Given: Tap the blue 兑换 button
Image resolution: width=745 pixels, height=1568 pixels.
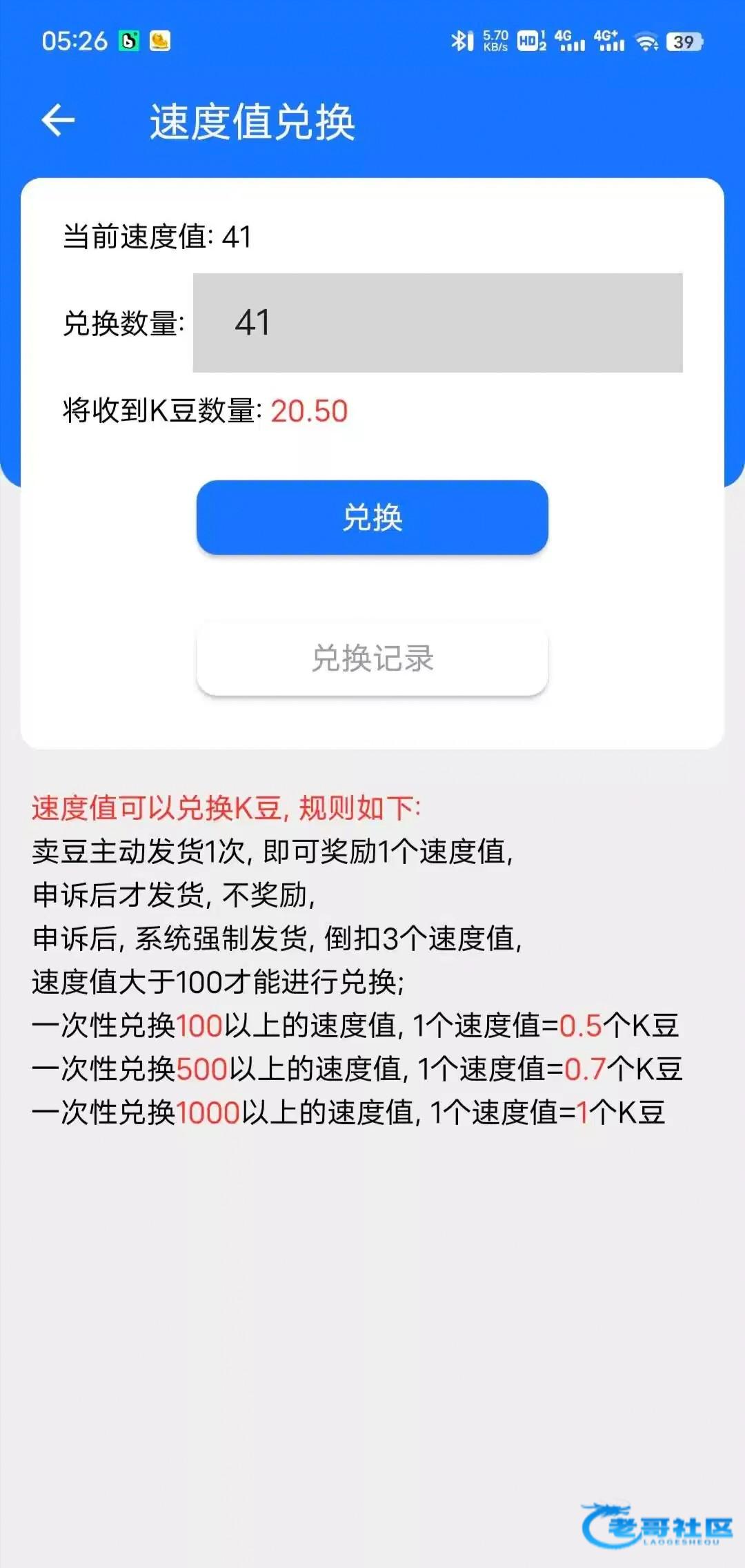Looking at the screenshot, I should pyautogui.click(x=372, y=518).
